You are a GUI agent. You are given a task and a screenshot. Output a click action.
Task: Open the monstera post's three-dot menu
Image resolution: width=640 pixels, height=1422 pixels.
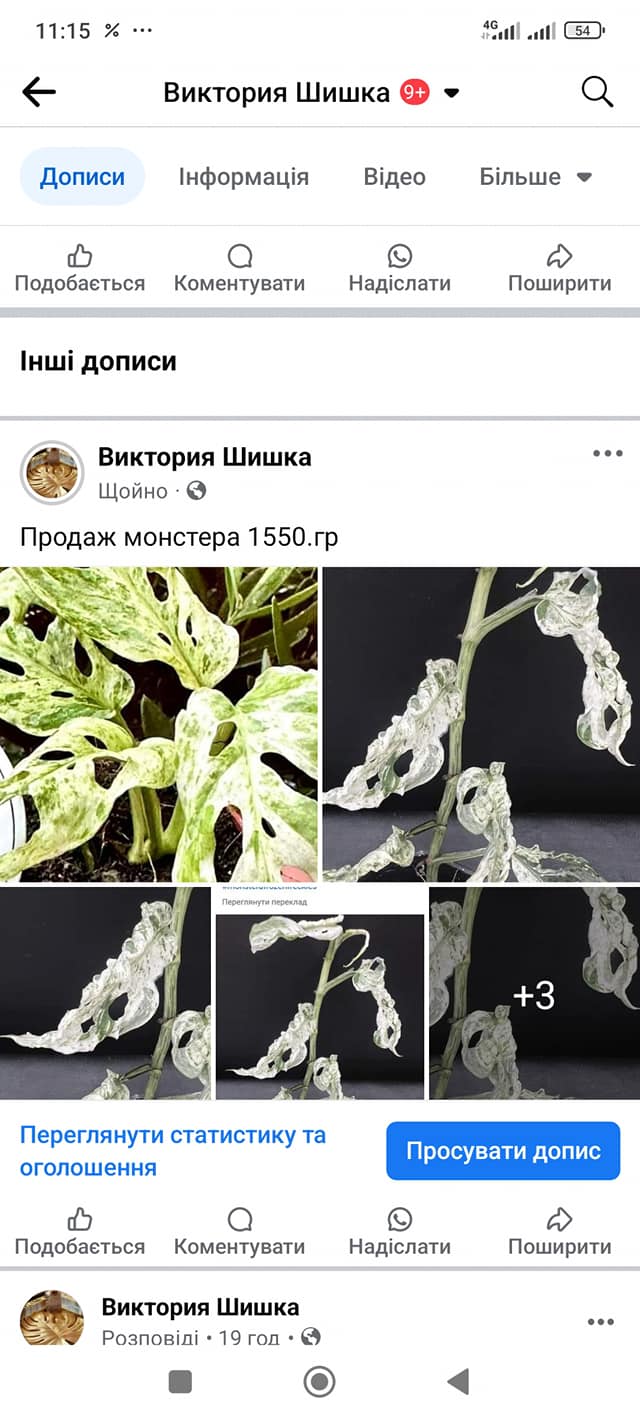tap(607, 453)
